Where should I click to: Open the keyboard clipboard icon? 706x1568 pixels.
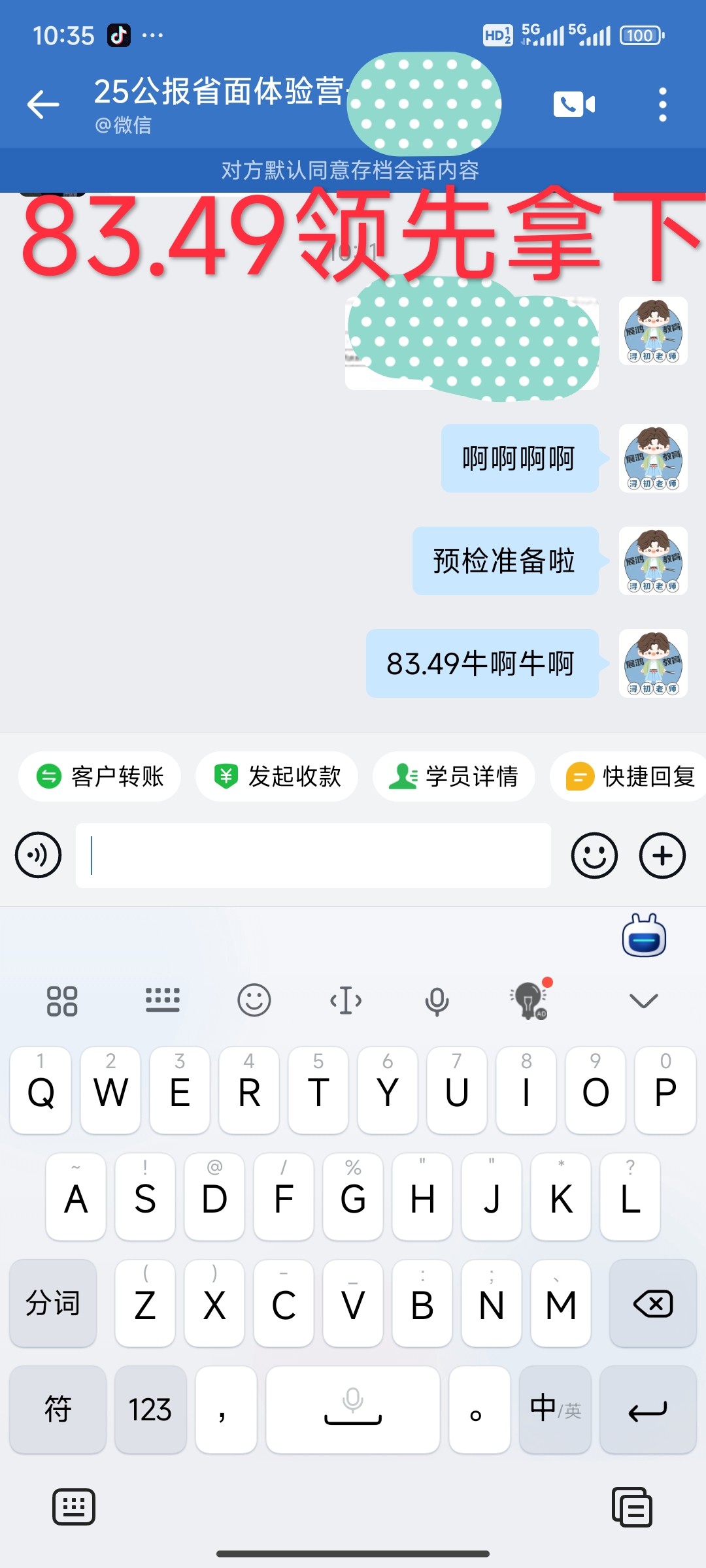631,1507
